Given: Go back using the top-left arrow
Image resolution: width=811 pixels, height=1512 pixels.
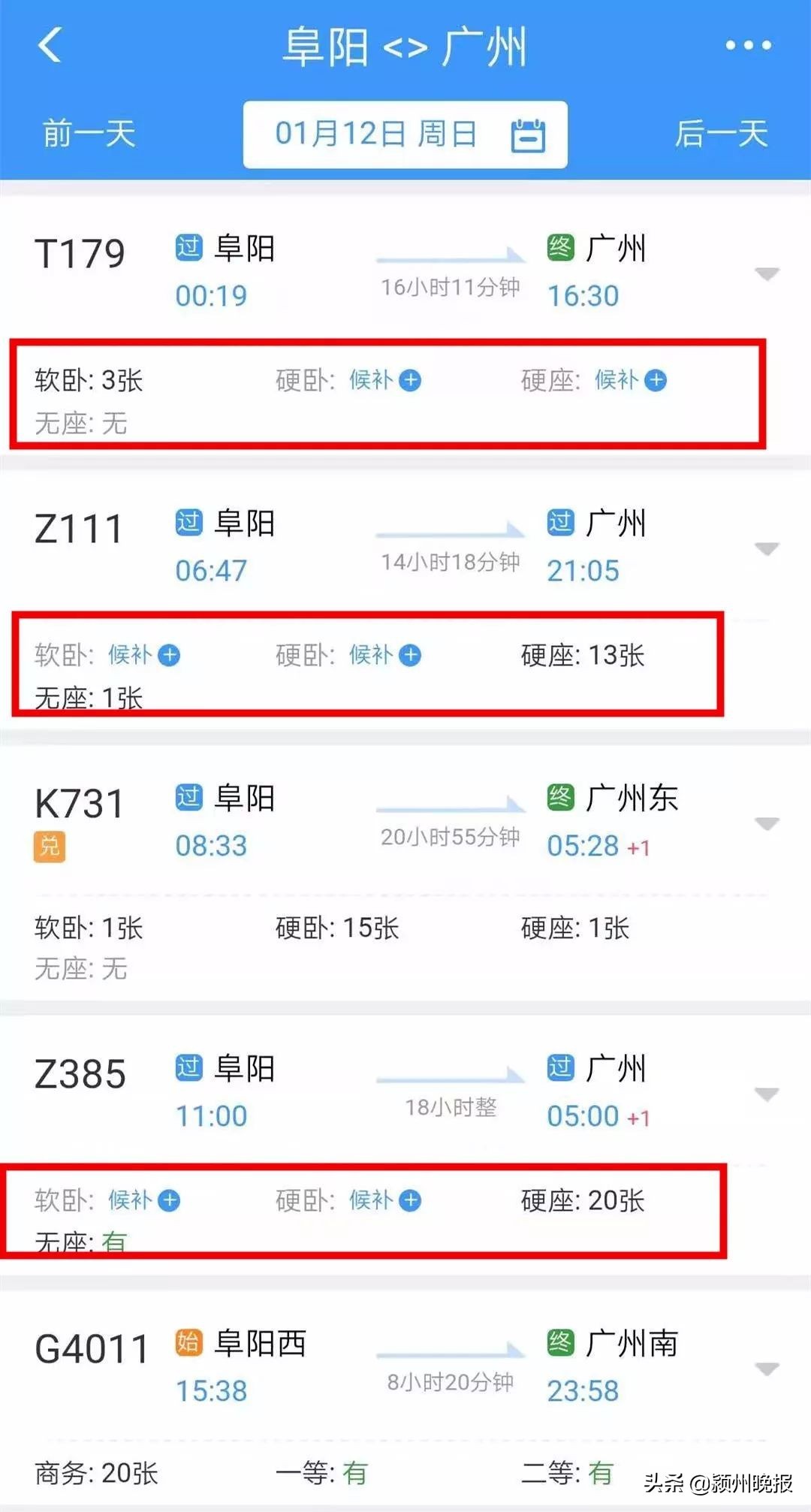Looking at the screenshot, I should click(50, 45).
